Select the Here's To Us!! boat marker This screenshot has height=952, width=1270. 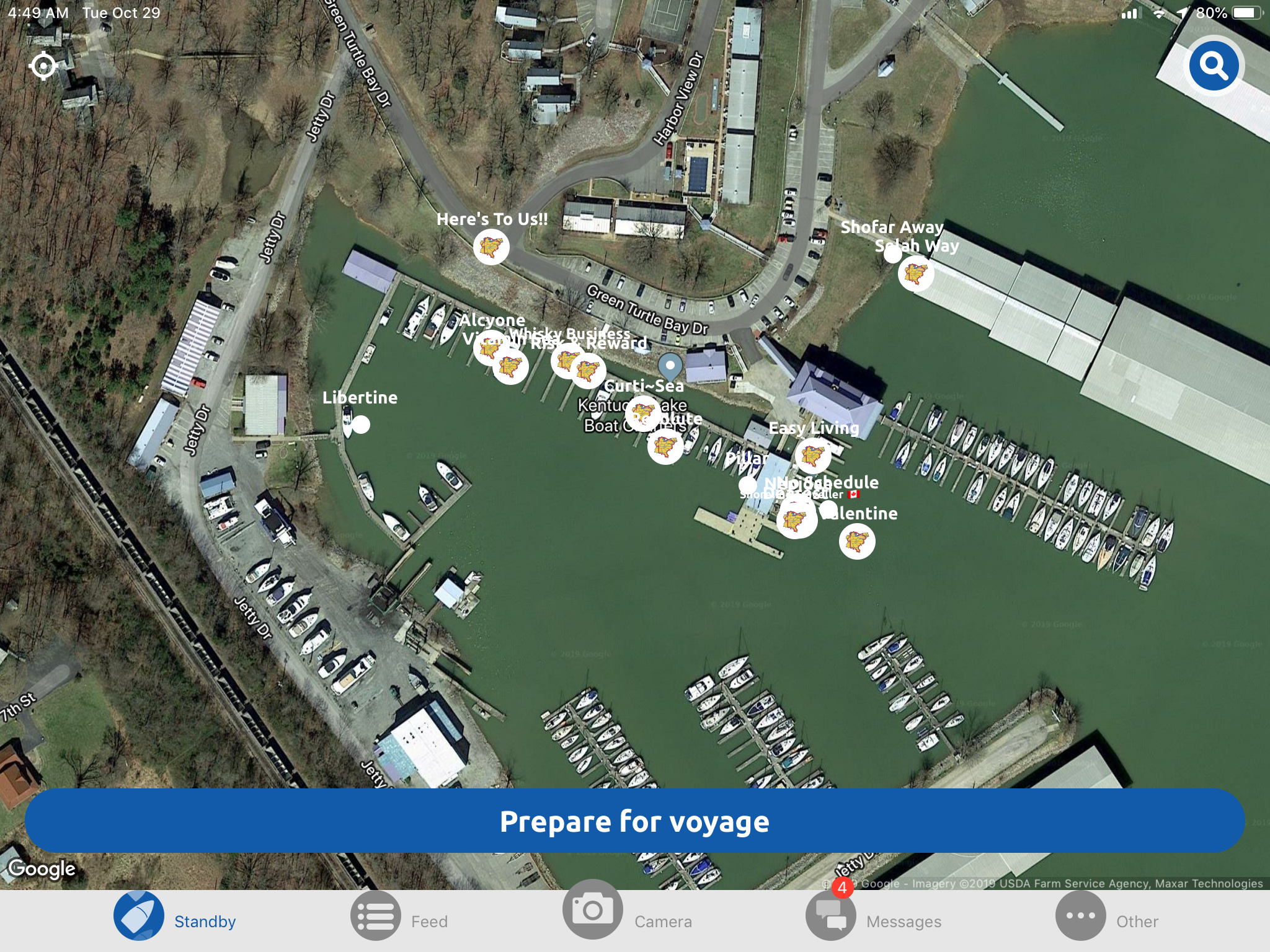(x=491, y=247)
